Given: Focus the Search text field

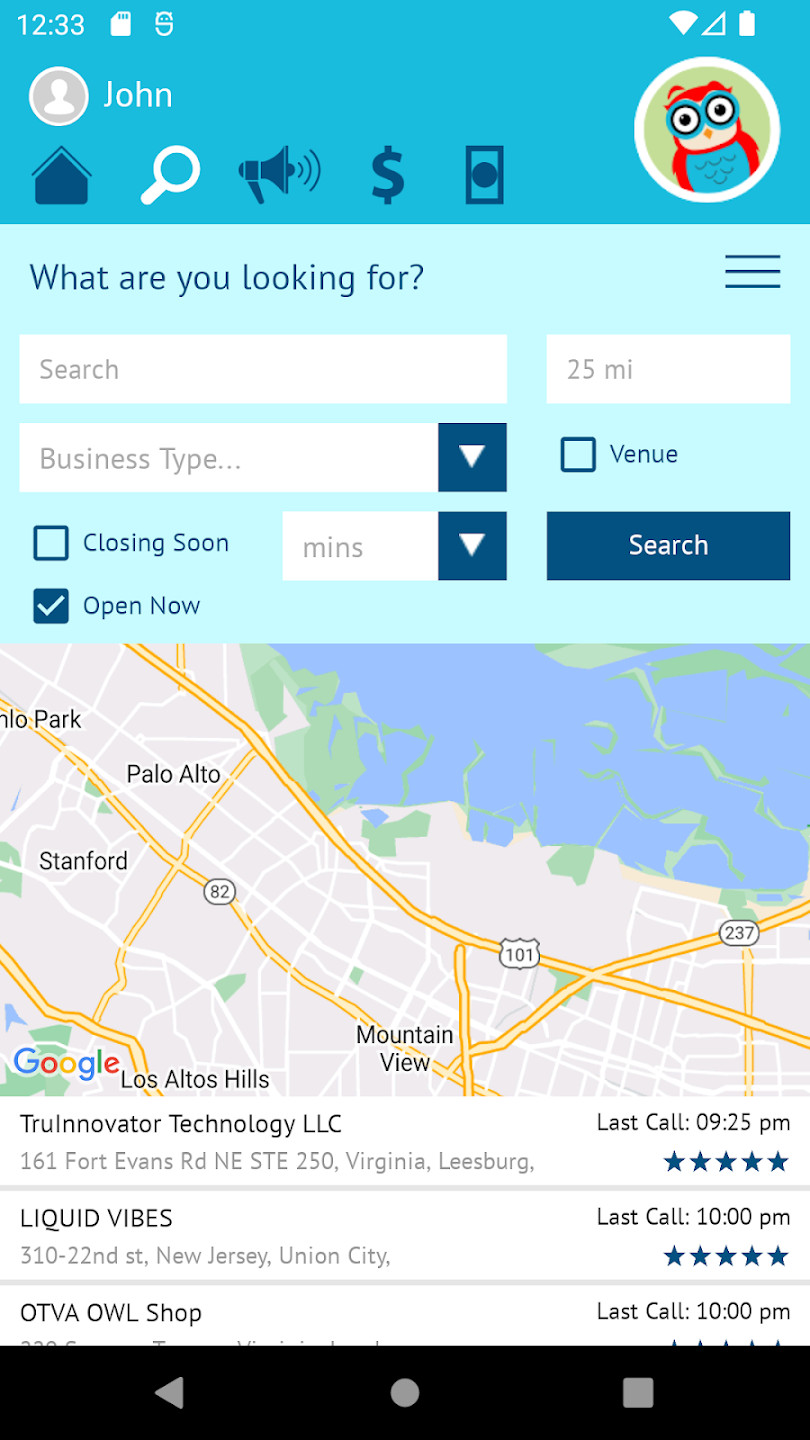Looking at the screenshot, I should tap(263, 369).
